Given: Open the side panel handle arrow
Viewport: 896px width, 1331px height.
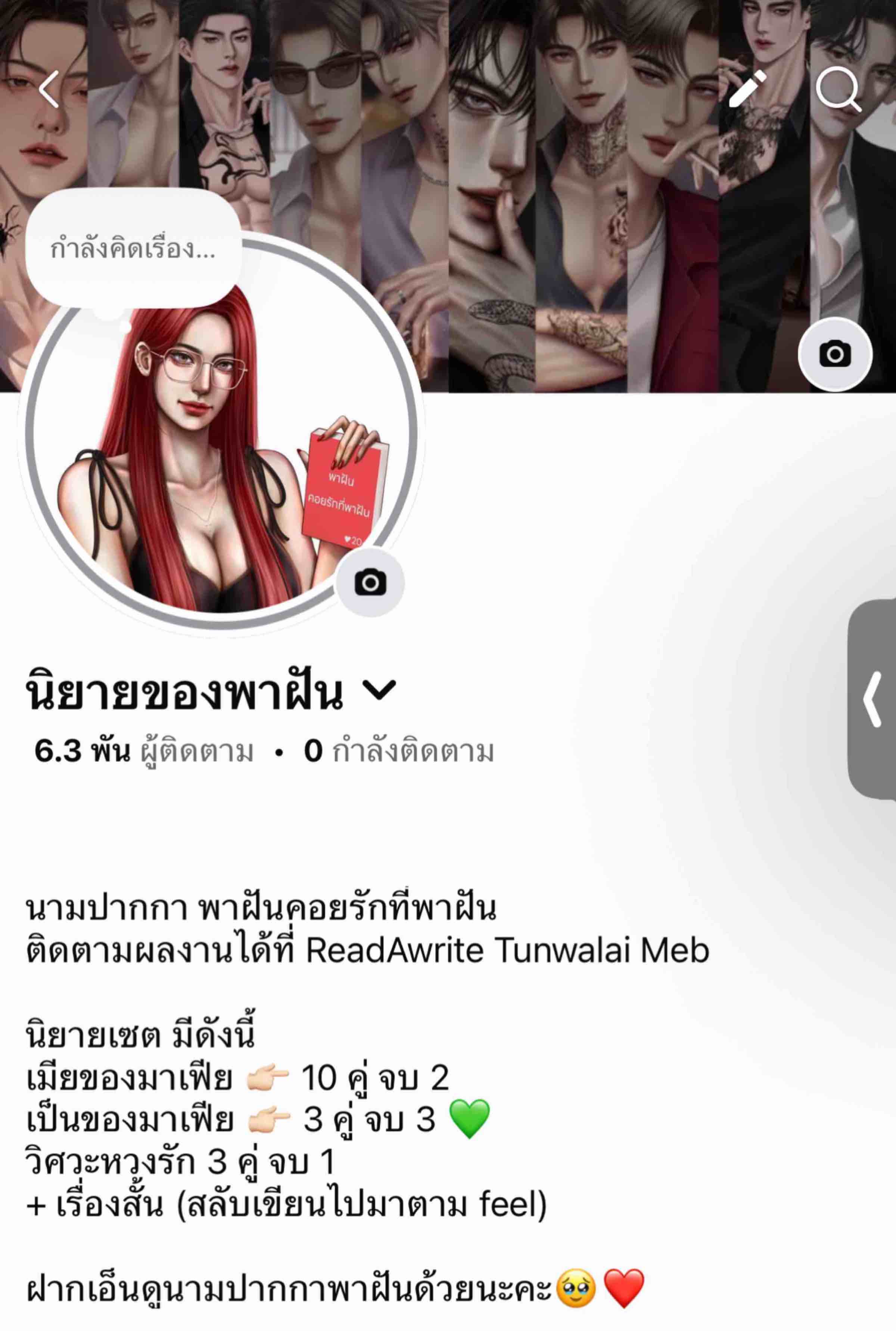Looking at the screenshot, I should click(x=872, y=699).
